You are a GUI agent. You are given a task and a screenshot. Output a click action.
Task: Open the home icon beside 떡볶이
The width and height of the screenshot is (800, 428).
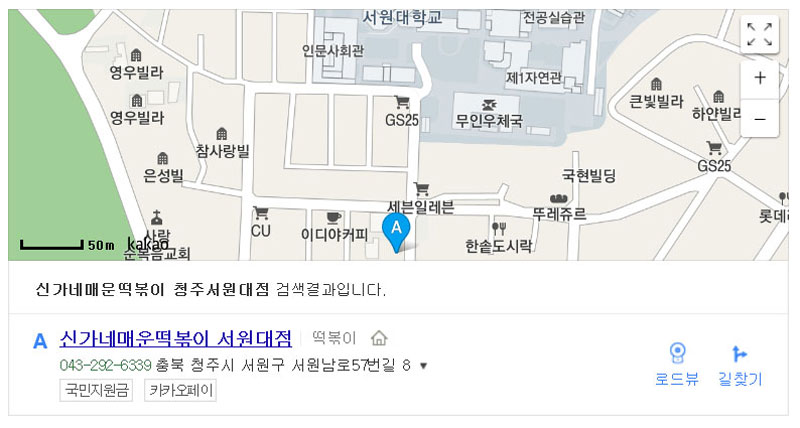[379, 338]
